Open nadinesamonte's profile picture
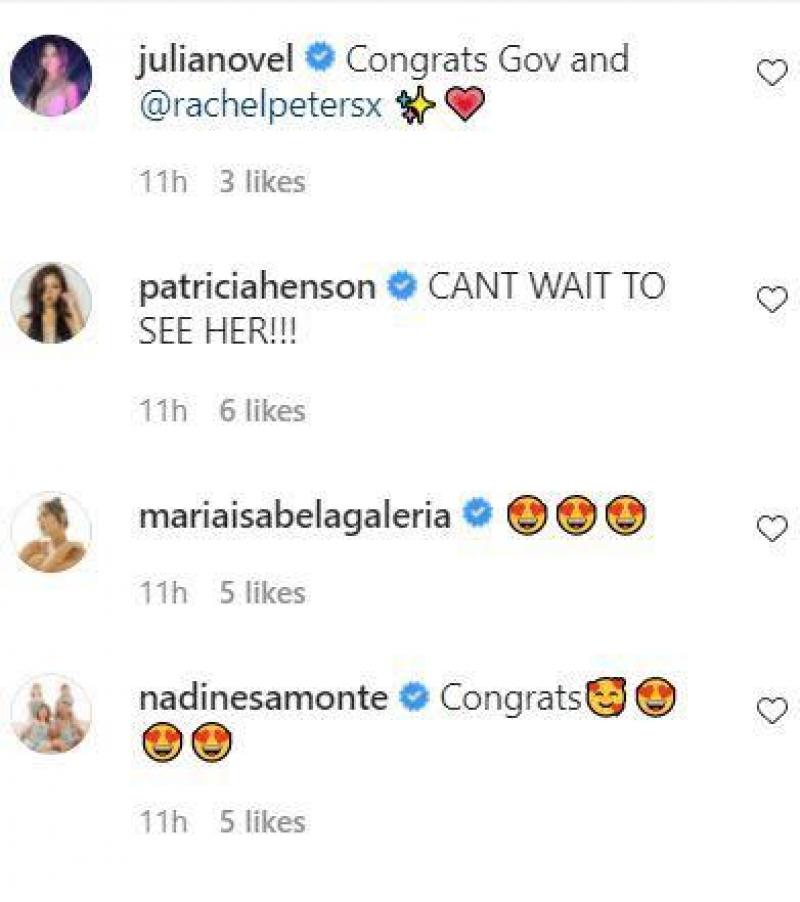The height and width of the screenshot is (902, 800). pyautogui.click(x=51, y=714)
